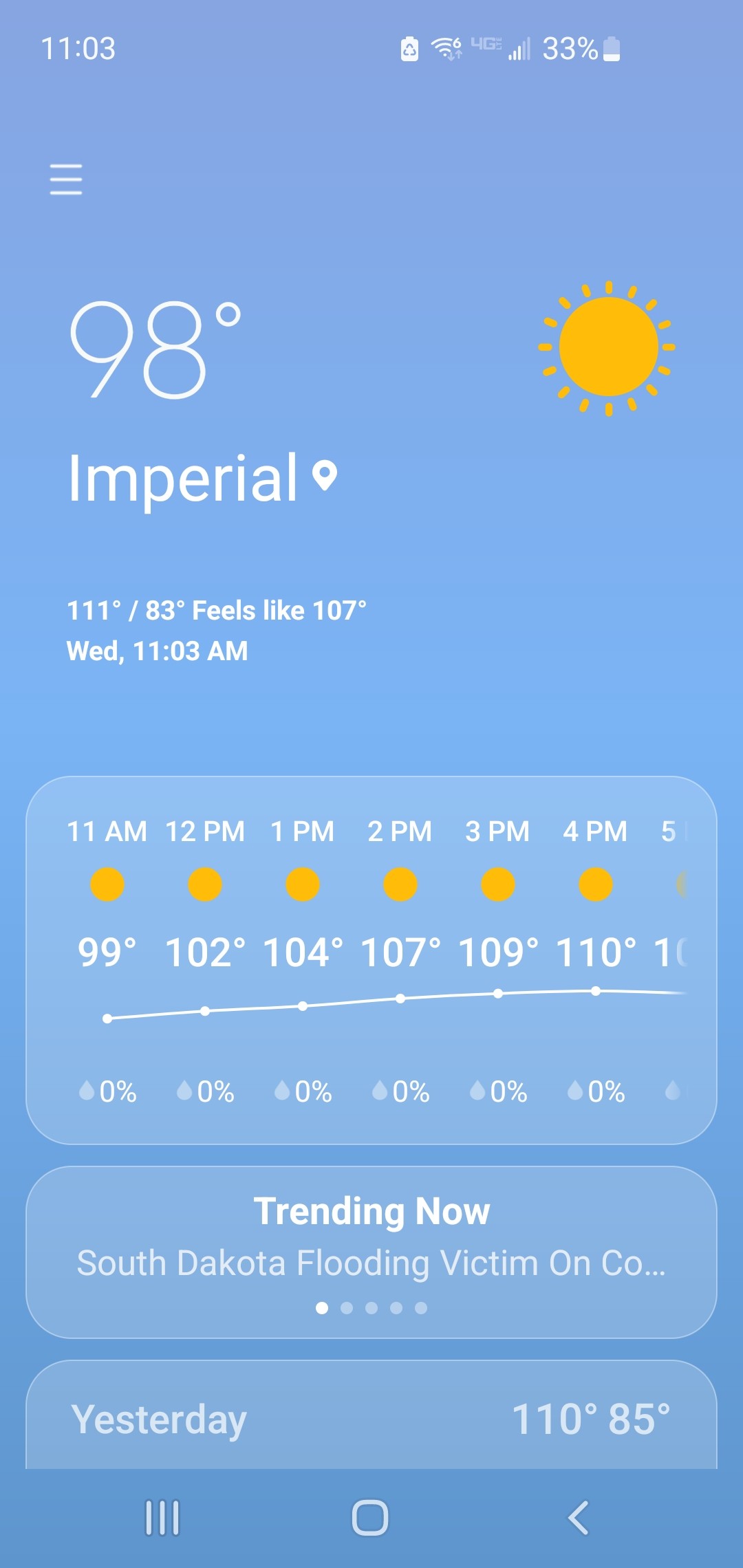This screenshot has width=743, height=1568.
Task: Open the hamburger drawer menu
Action: pos(66,179)
